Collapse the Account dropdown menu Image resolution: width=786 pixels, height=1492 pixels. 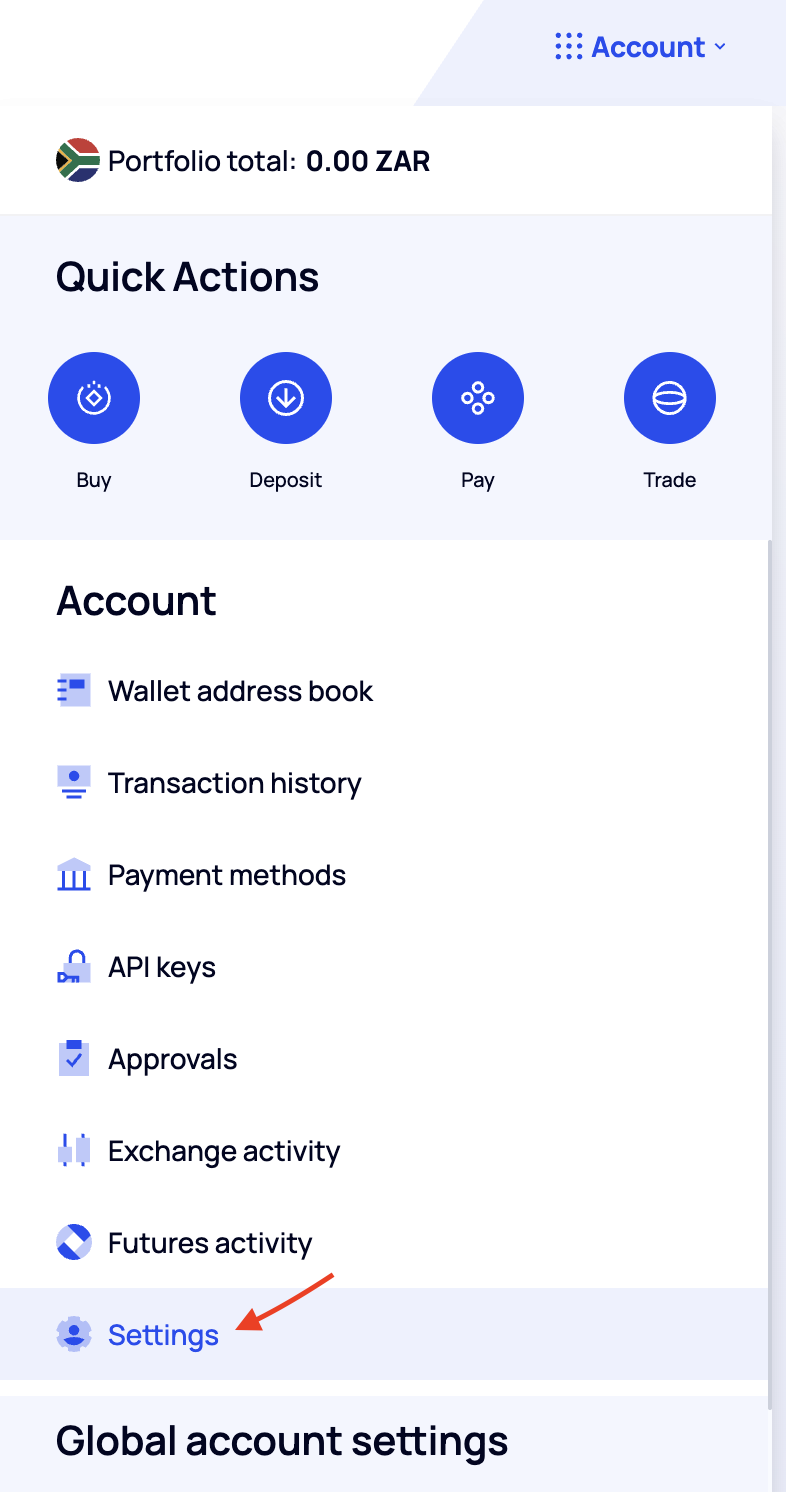click(x=641, y=47)
